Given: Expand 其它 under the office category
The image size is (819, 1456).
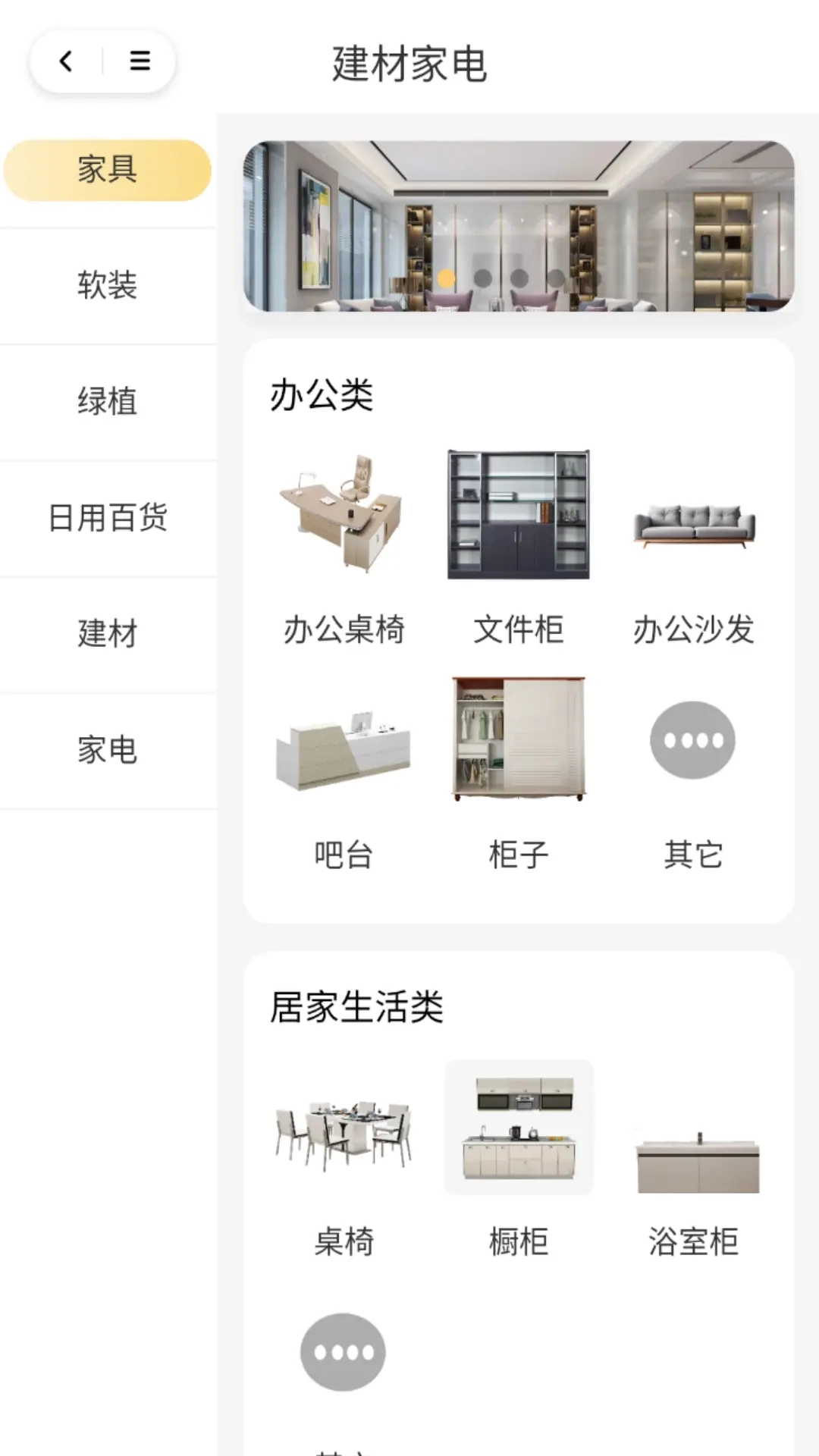Looking at the screenshot, I should [x=692, y=739].
